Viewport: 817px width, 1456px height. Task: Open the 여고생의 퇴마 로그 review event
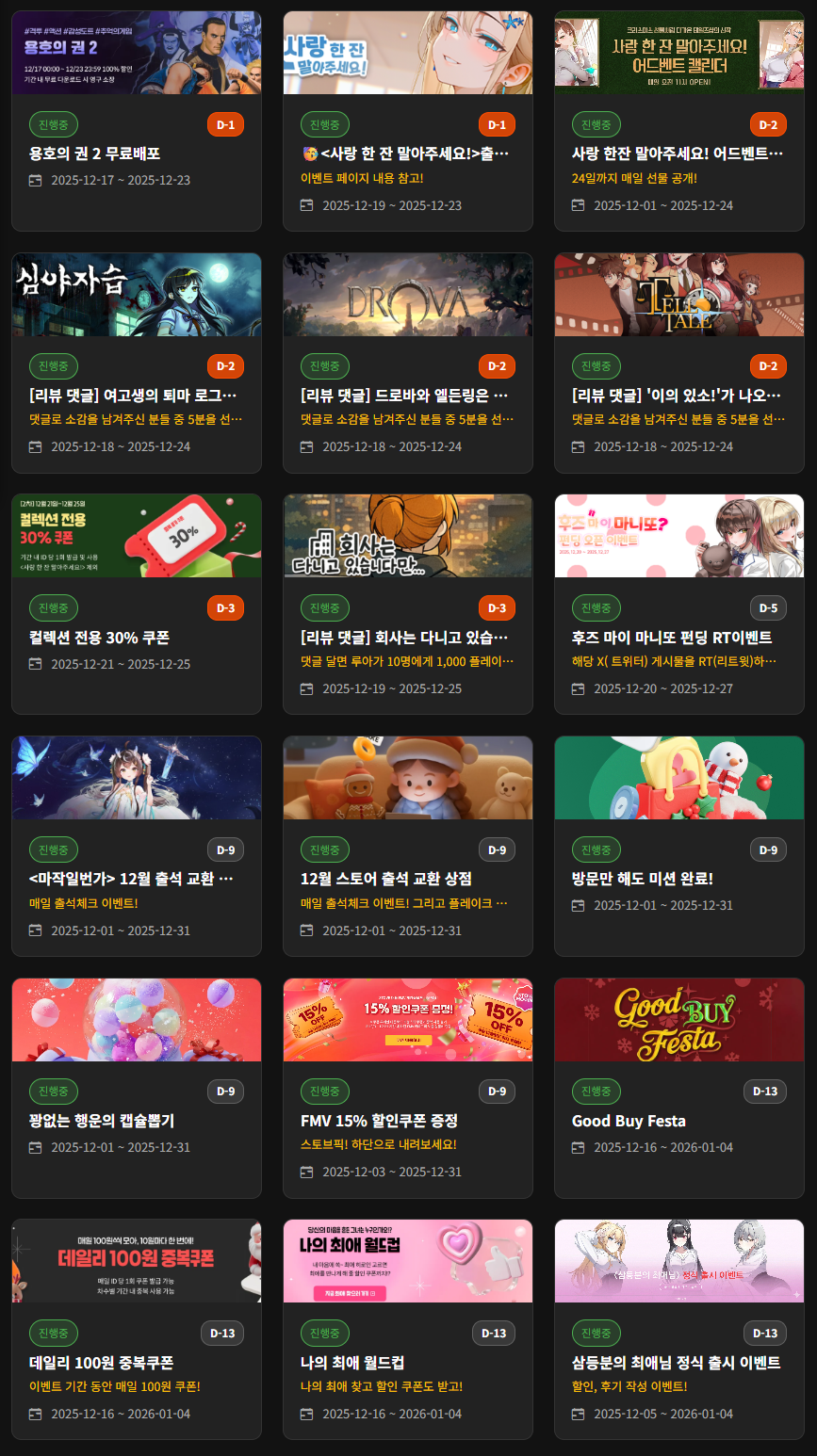point(133,395)
